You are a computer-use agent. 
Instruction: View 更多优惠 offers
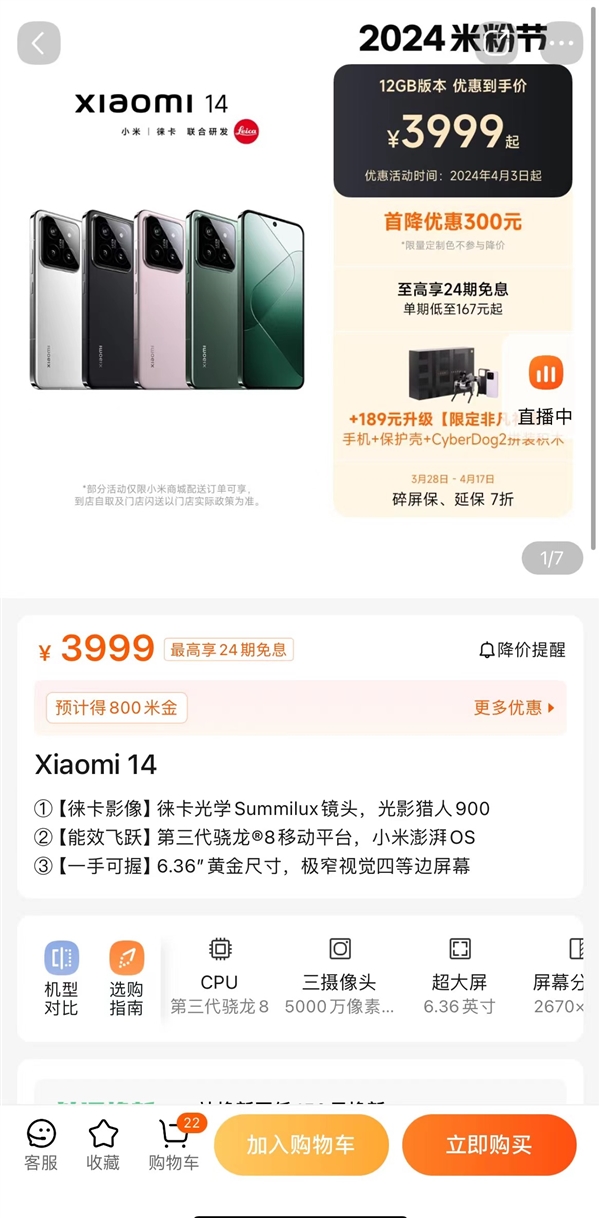(513, 708)
